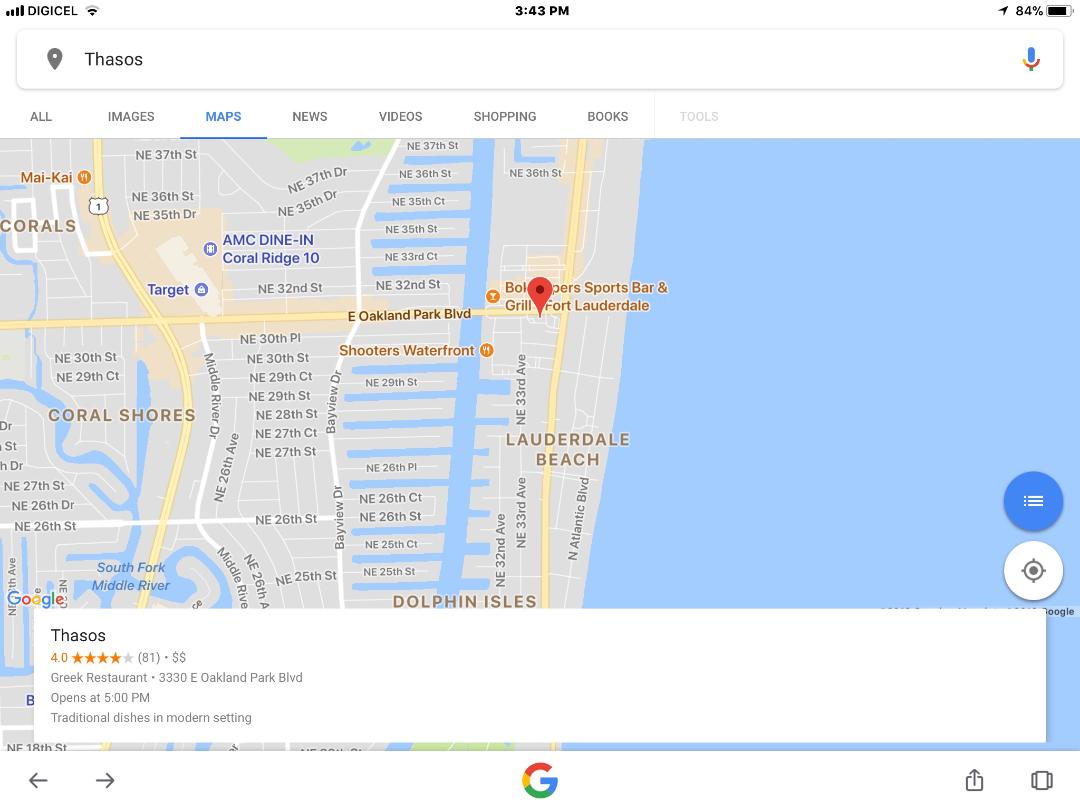Screen dimensions: 1080x810
Task: Select Shooters Waterfront on the map
Action: point(487,350)
